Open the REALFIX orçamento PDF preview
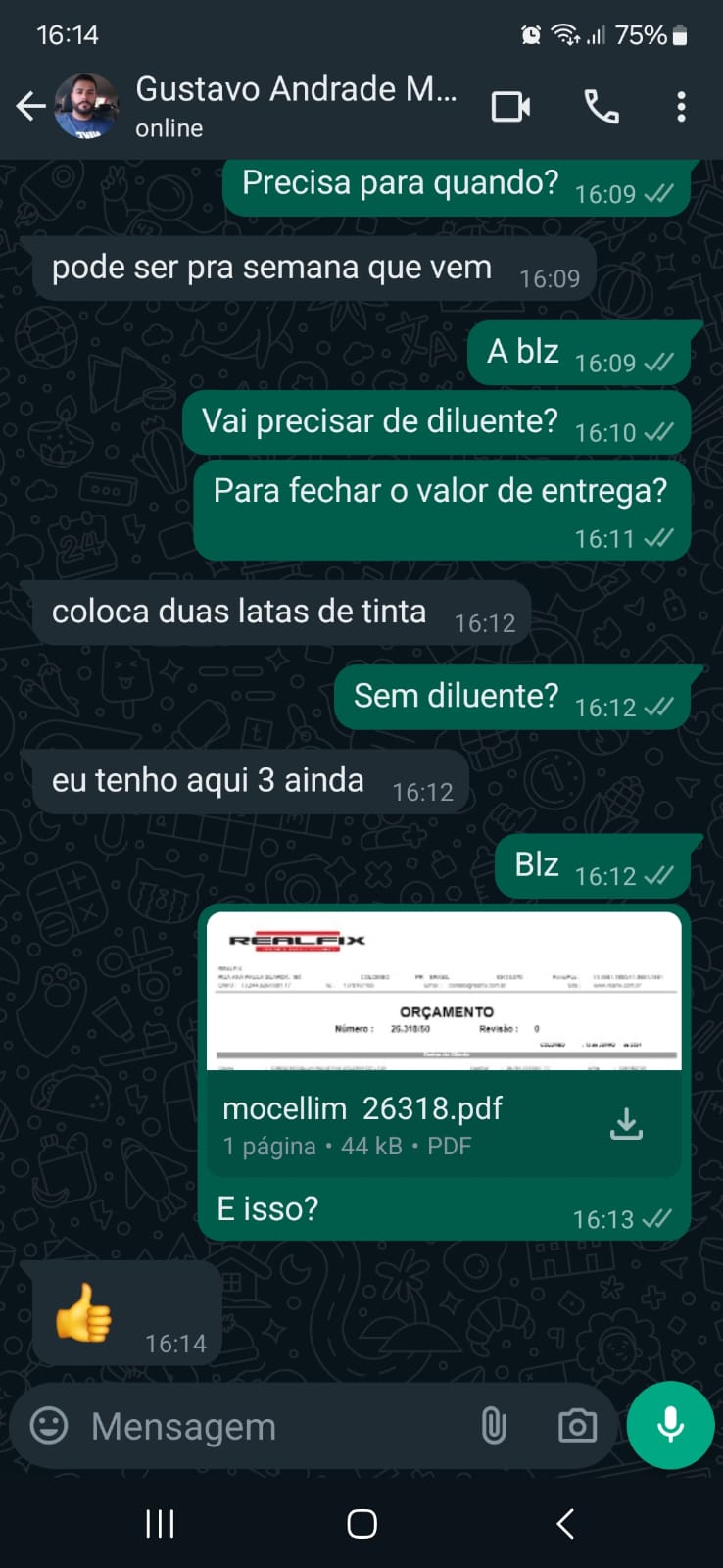The image size is (723, 1568). [x=444, y=992]
